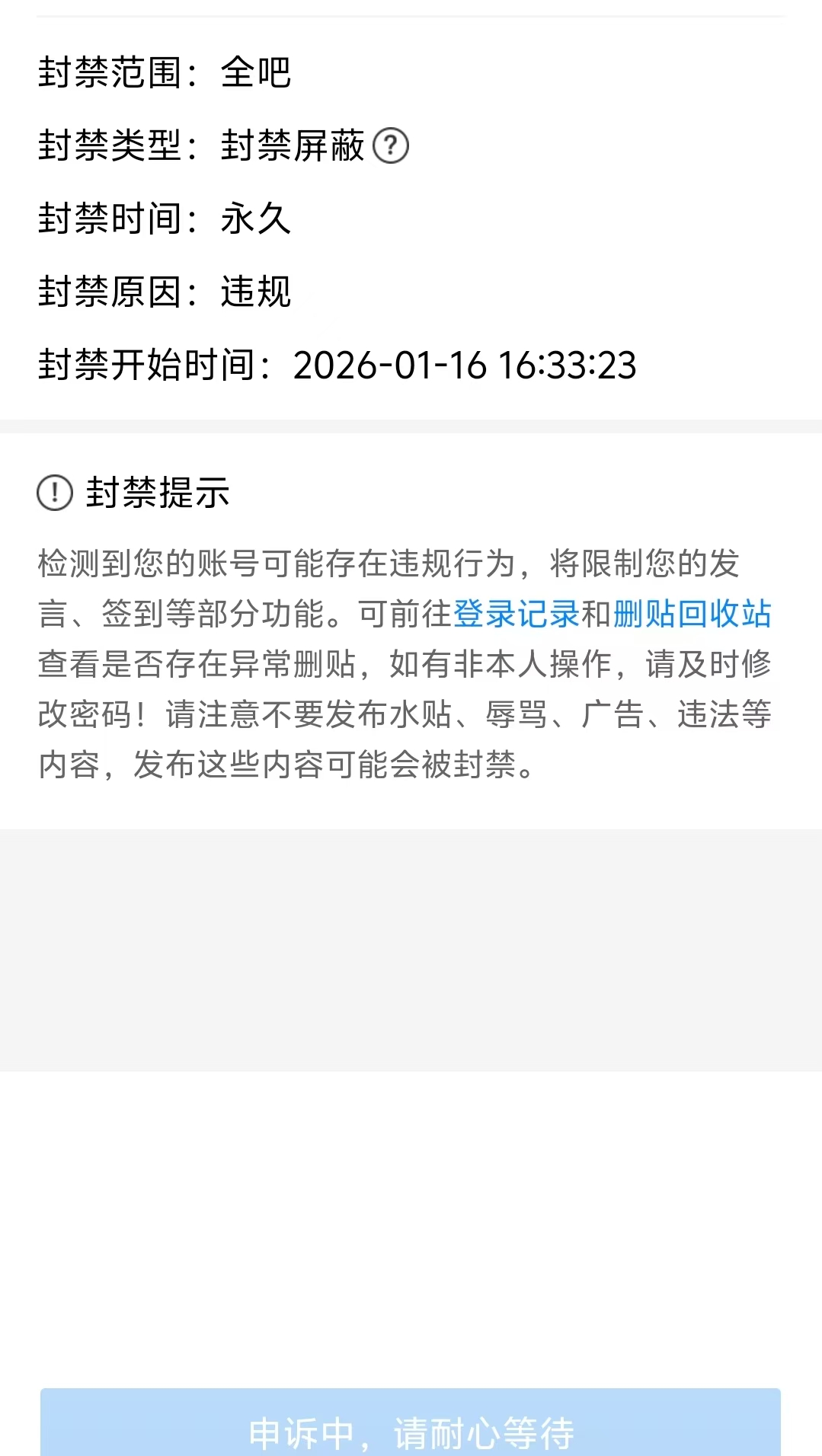Screen dimensions: 822x1456
Task: Open the 删贴回收站 link
Action: 692,614
